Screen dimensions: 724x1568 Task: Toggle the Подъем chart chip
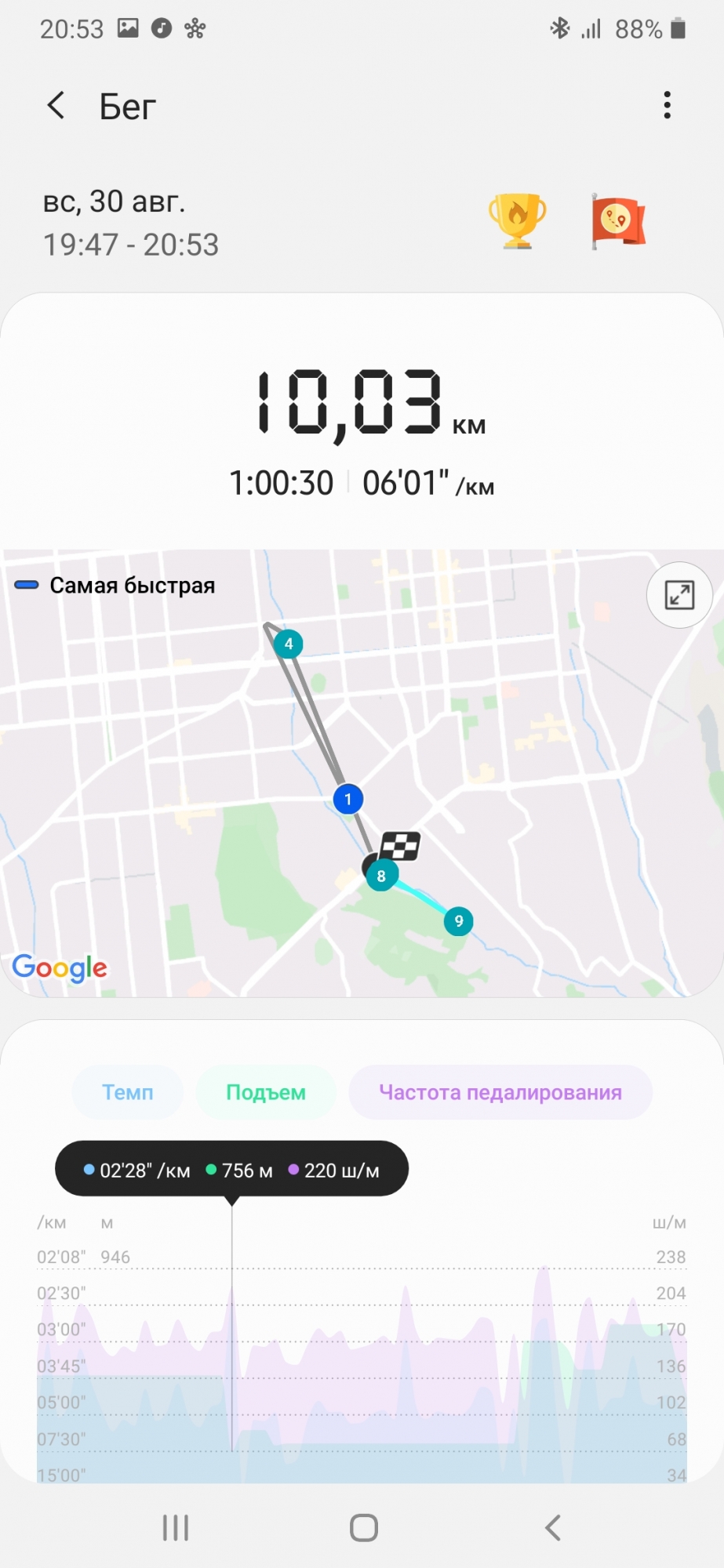coord(266,1092)
